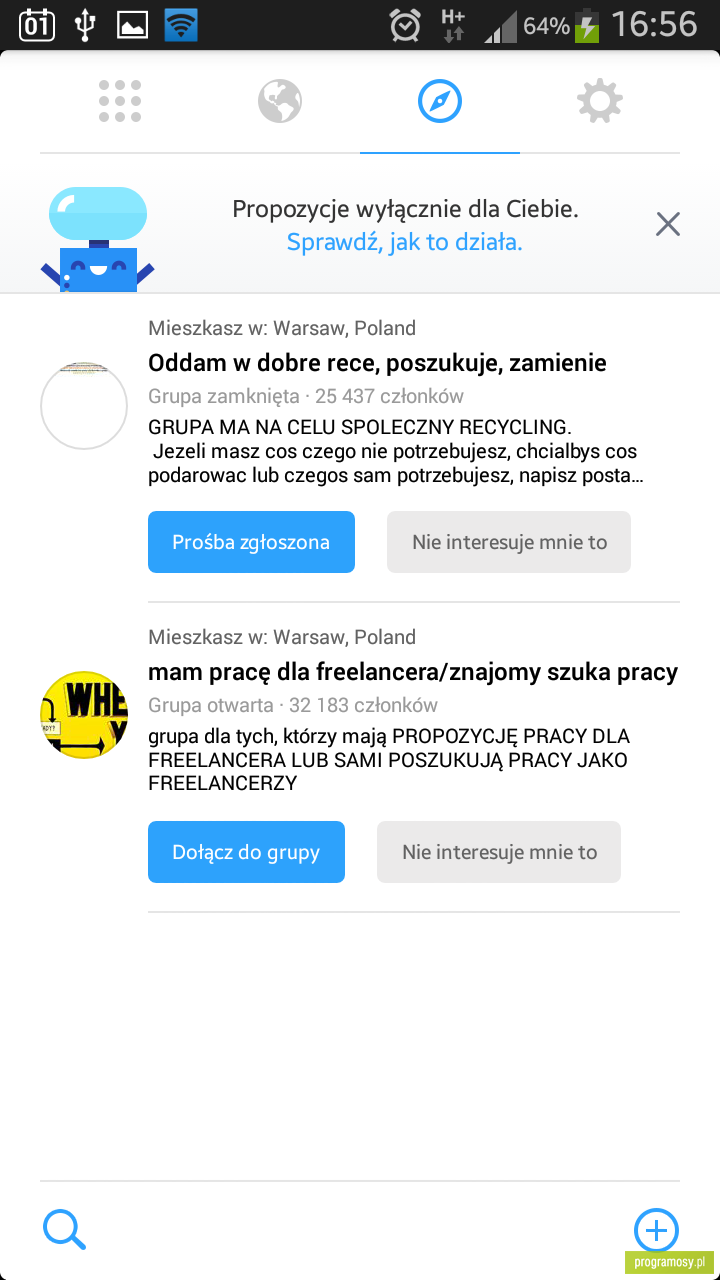Open group mam pracę dla freelancera
Image resolution: width=720 pixels, height=1280 pixels.
413,672
